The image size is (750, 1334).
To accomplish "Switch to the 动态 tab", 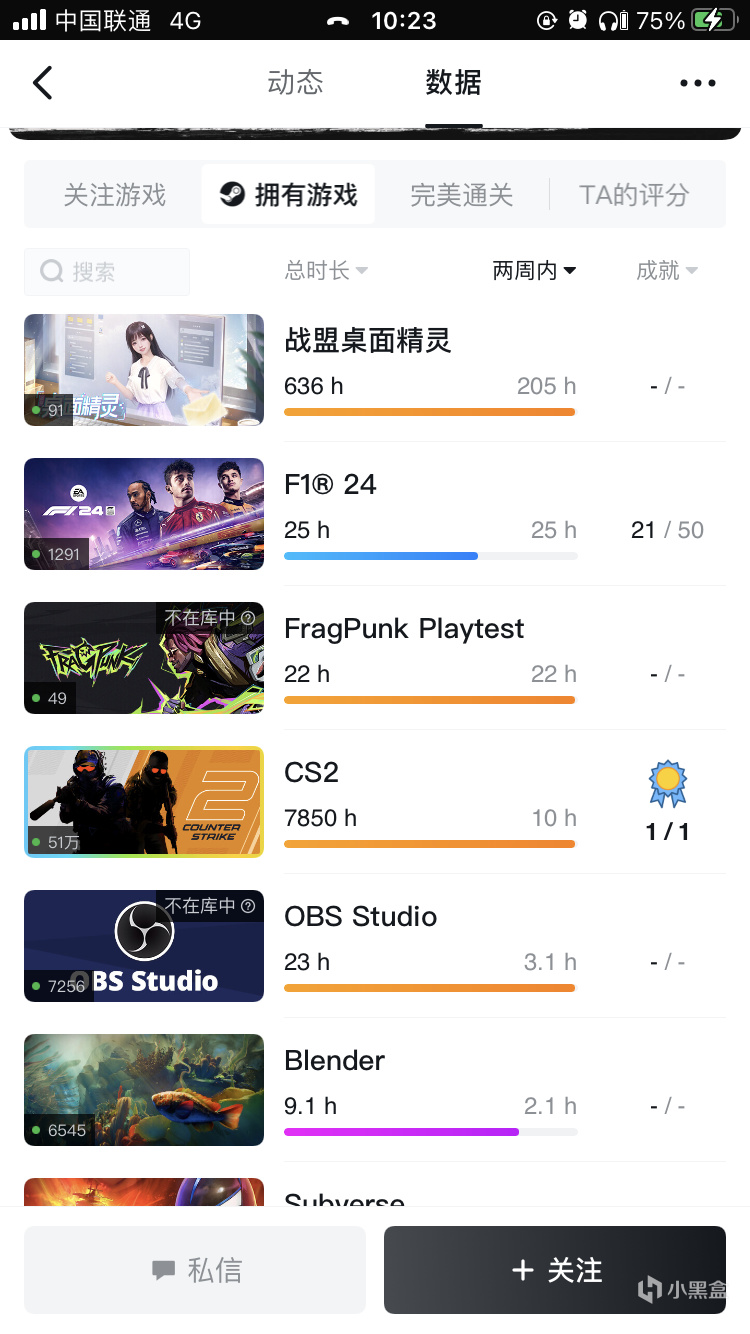I will (x=295, y=83).
